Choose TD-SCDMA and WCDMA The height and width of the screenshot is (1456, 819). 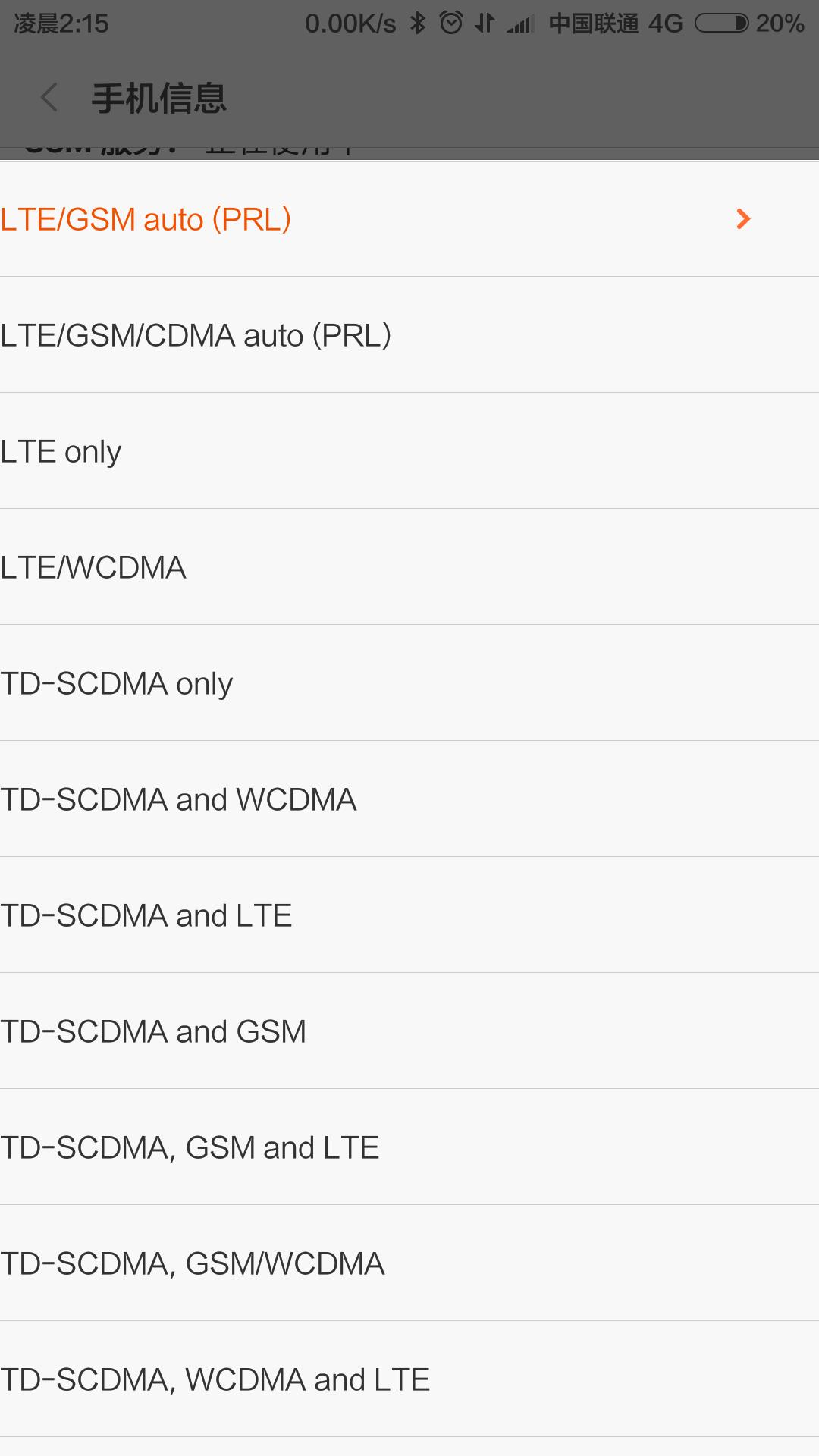click(178, 799)
